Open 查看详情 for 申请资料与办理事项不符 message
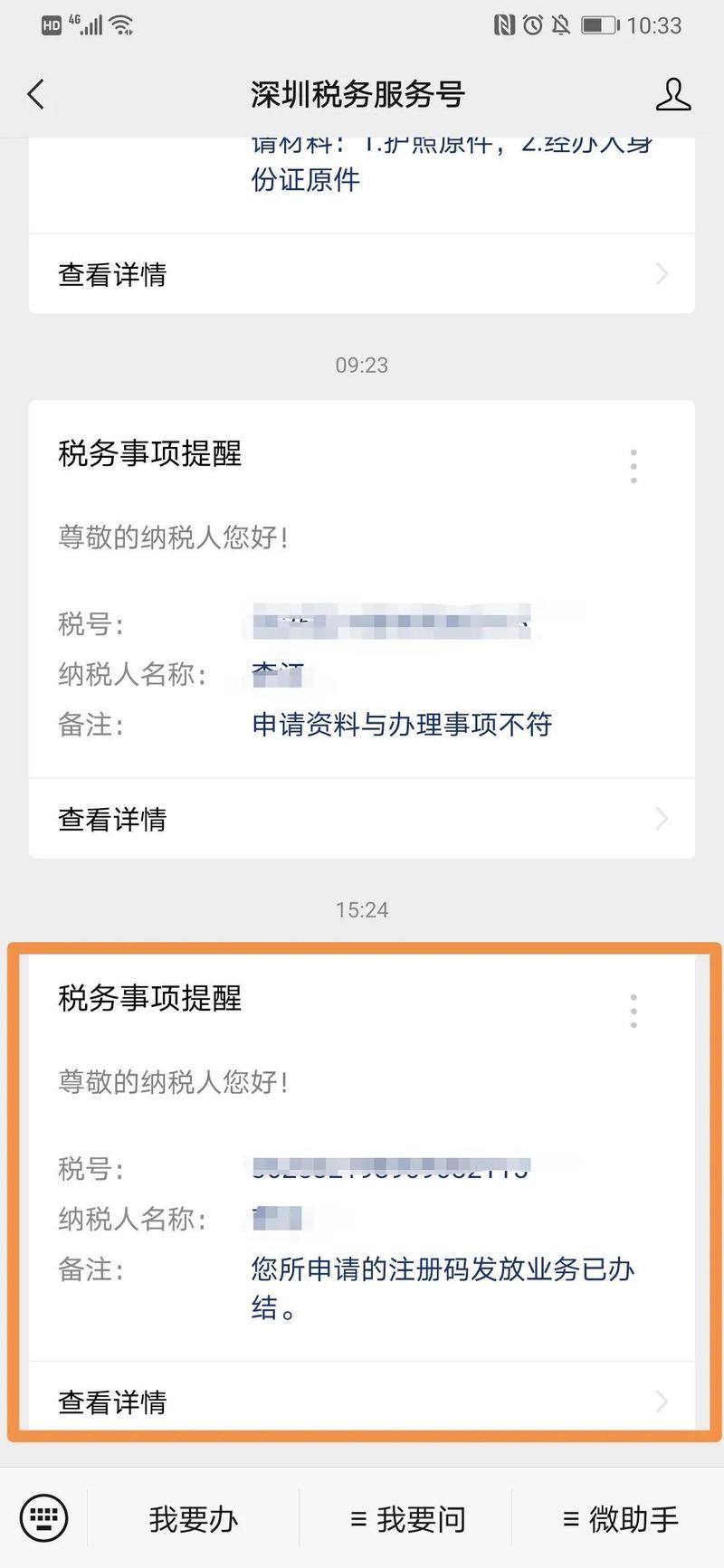 (x=362, y=819)
